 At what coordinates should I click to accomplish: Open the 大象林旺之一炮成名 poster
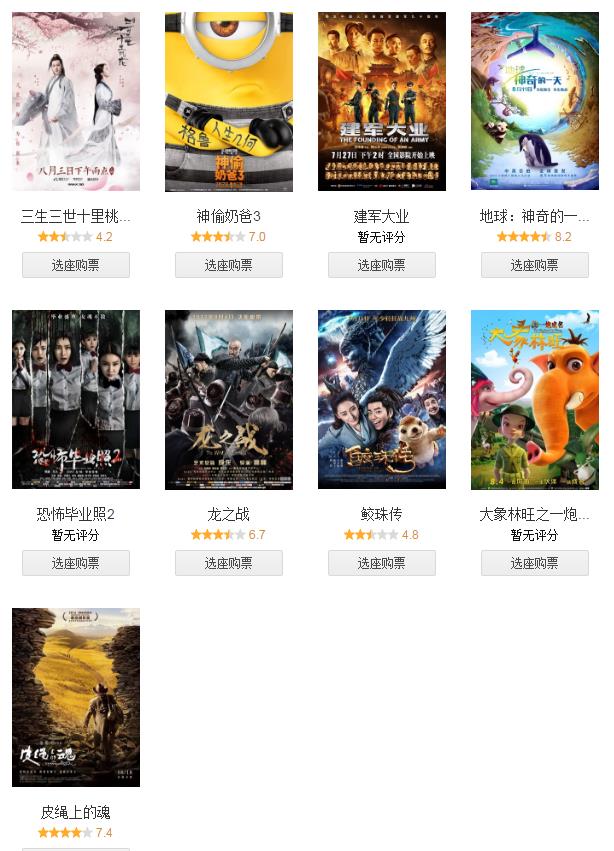coord(535,399)
